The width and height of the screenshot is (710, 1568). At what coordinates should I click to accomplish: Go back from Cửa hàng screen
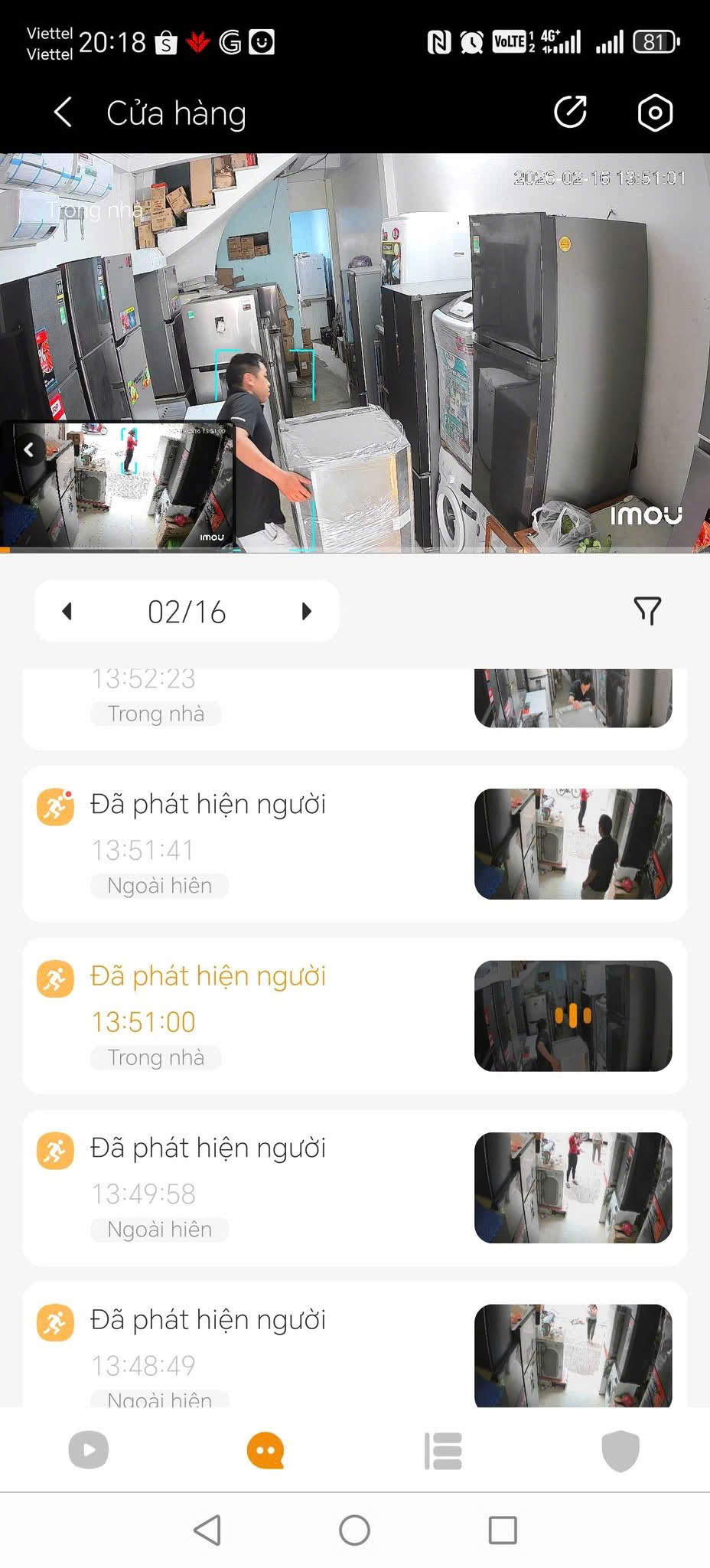[63, 113]
